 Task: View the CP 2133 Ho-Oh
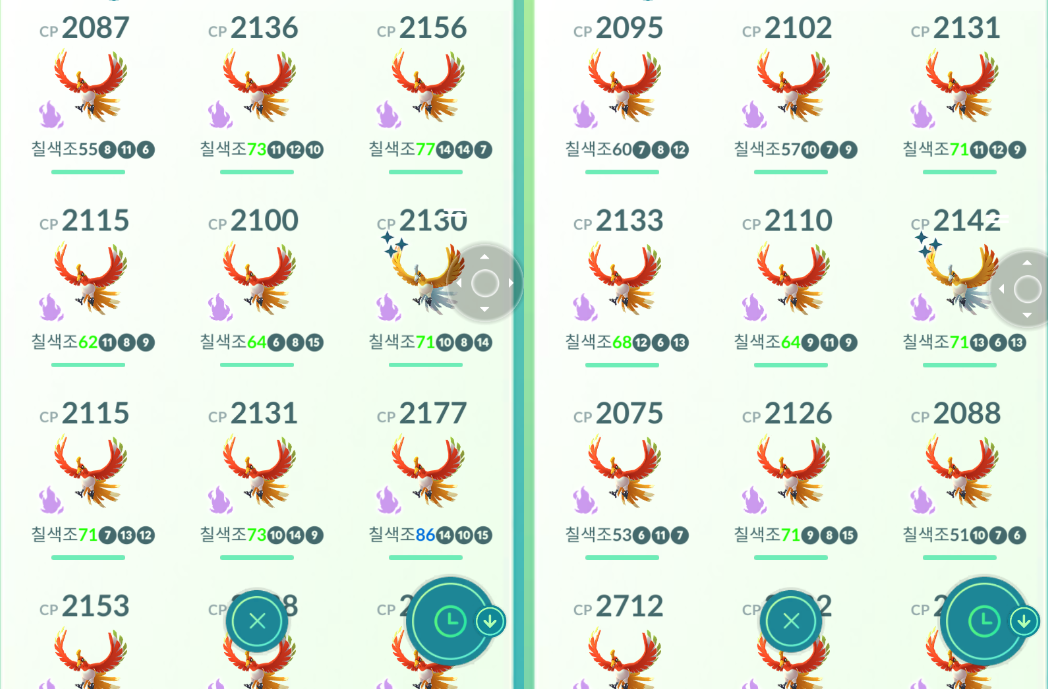[x=623, y=277]
